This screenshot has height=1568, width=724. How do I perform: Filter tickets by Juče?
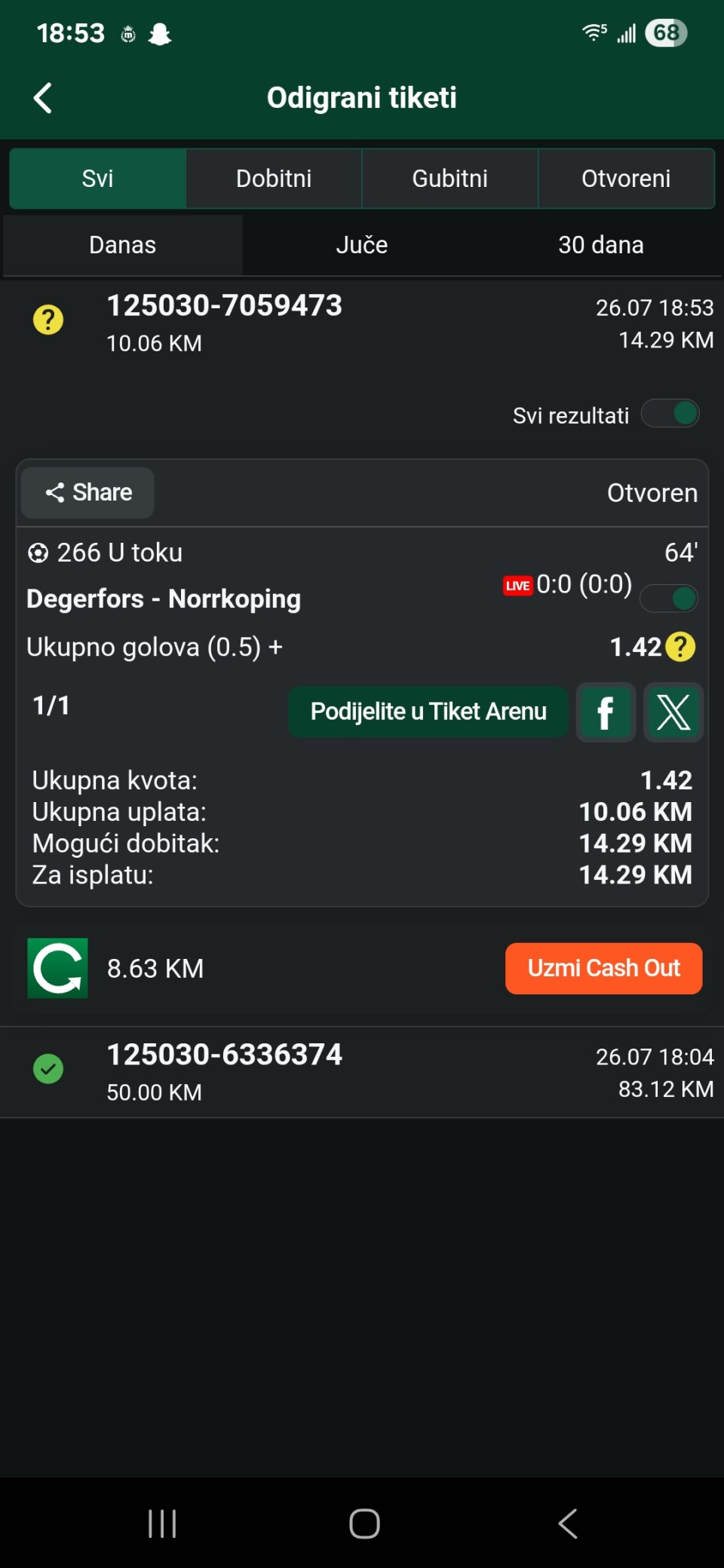click(362, 245)
